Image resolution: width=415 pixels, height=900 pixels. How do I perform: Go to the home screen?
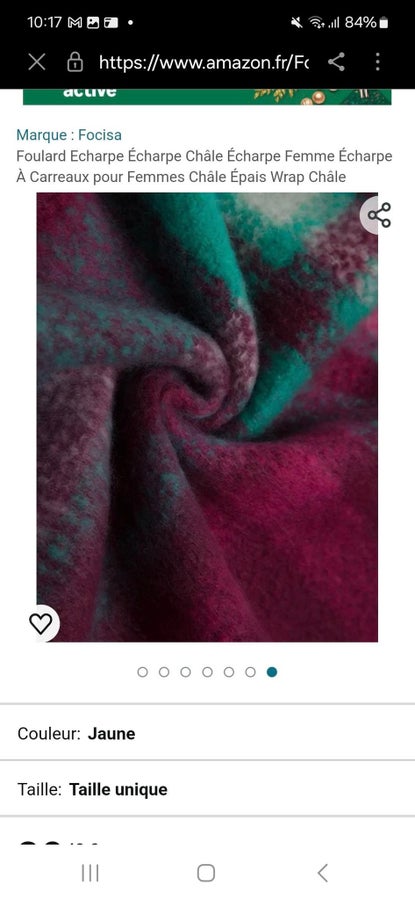click(206, 873)
